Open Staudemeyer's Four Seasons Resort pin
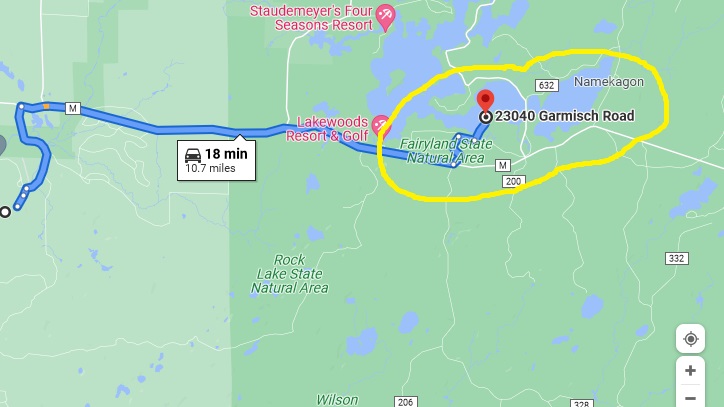Image resolution: width=724 pixels, height=407 pixels. point(385,15)
